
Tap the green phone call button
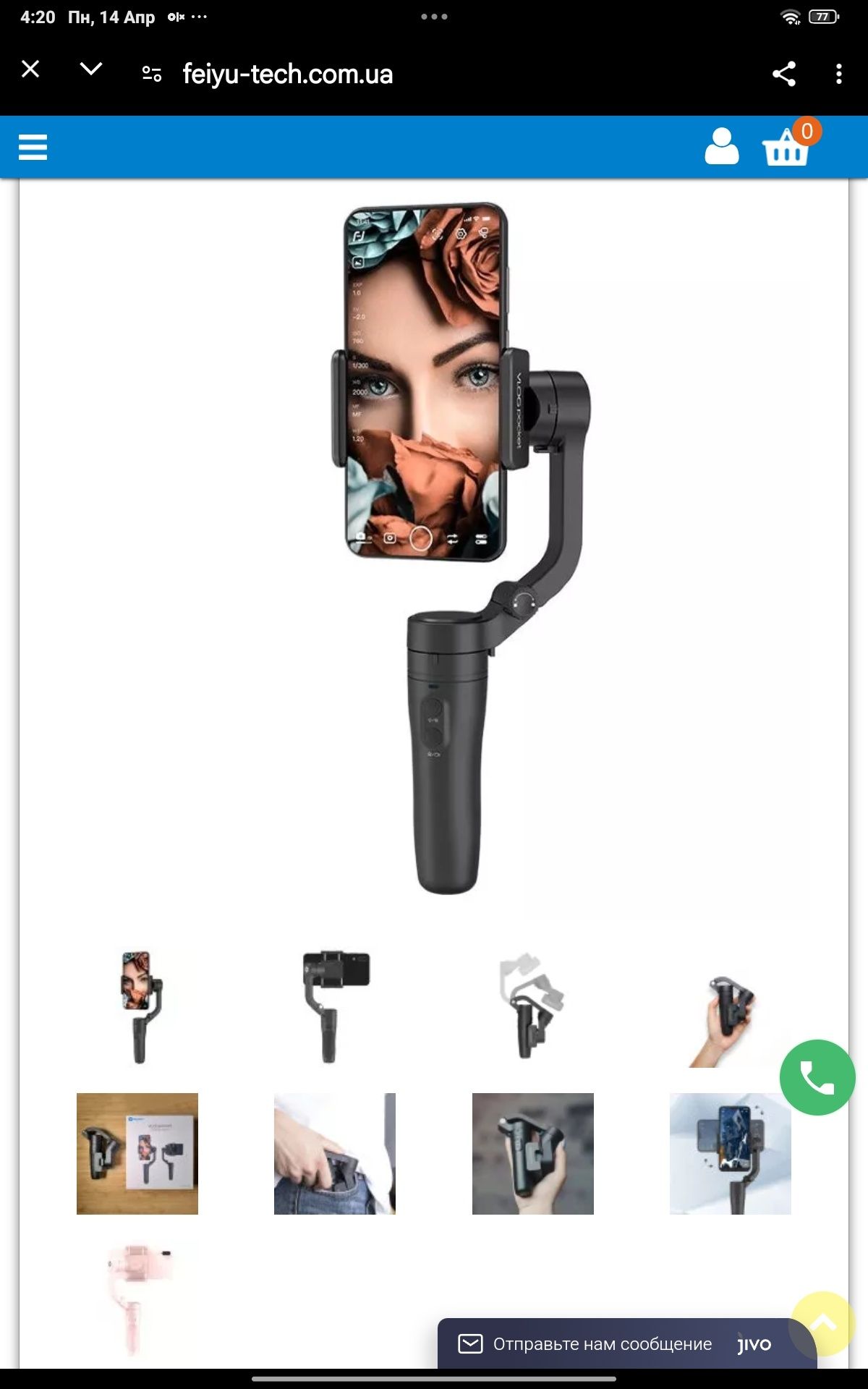pyautogui.click(x=817, y=1077)
